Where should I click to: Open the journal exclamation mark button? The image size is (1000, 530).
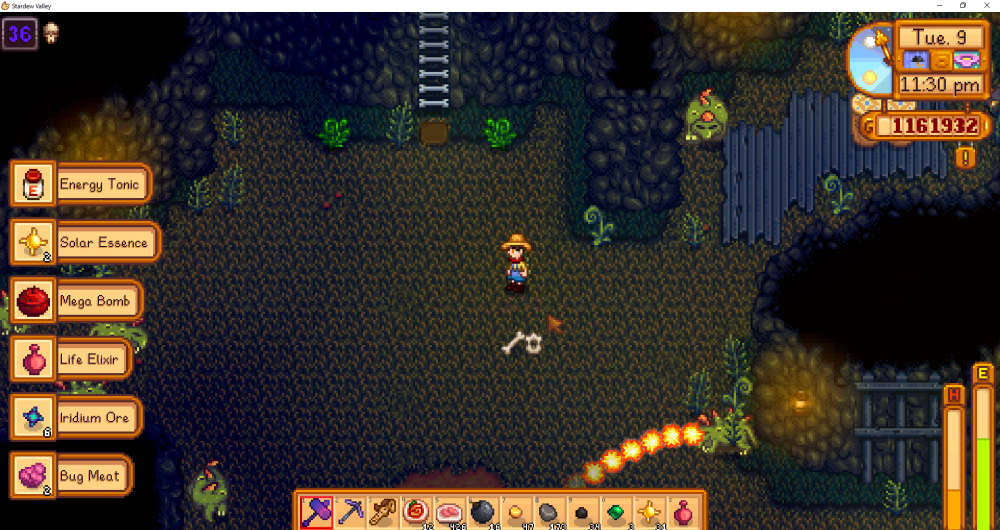coord(966,156)
